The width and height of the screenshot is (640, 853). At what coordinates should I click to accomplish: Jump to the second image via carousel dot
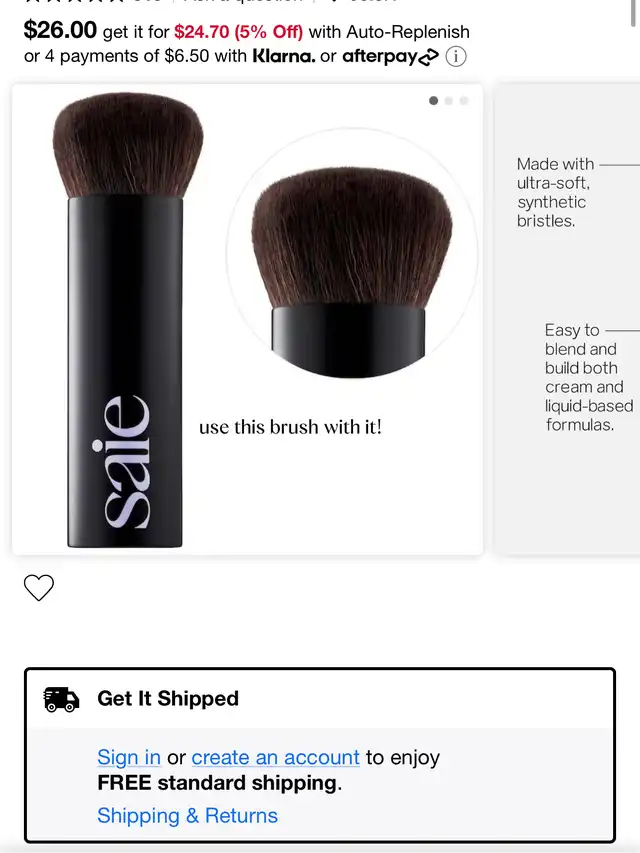(449, 101)
